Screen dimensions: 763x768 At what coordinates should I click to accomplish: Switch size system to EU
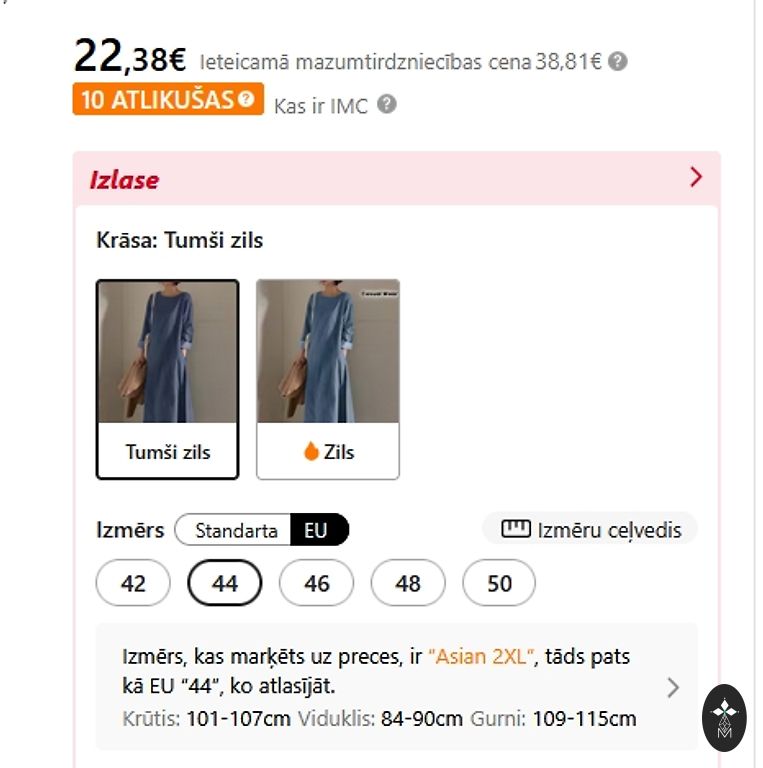pyautogui.click(x=317, y=530)
